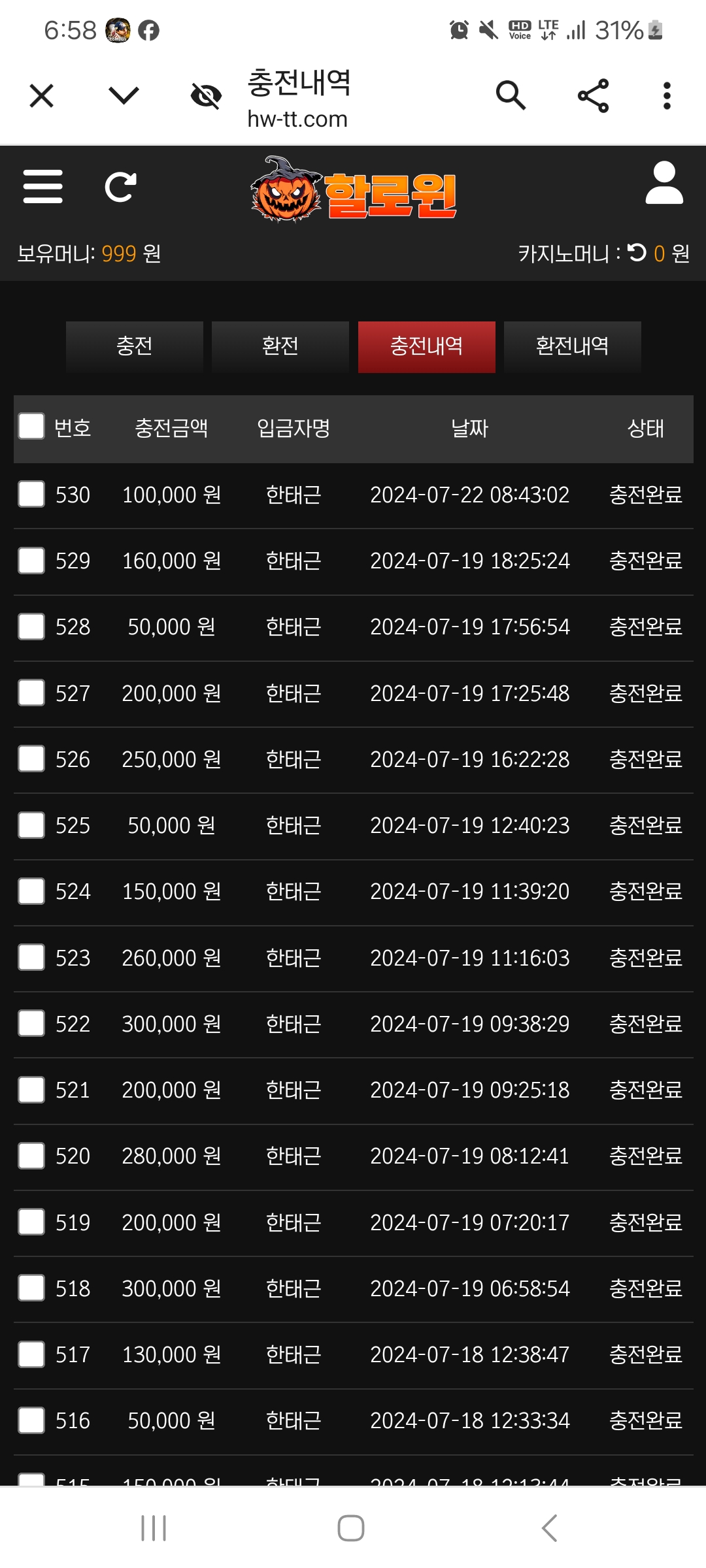The image size is (706, 1568).
Task: Check the select-all box next to 번호
Action: click(31, 426)
